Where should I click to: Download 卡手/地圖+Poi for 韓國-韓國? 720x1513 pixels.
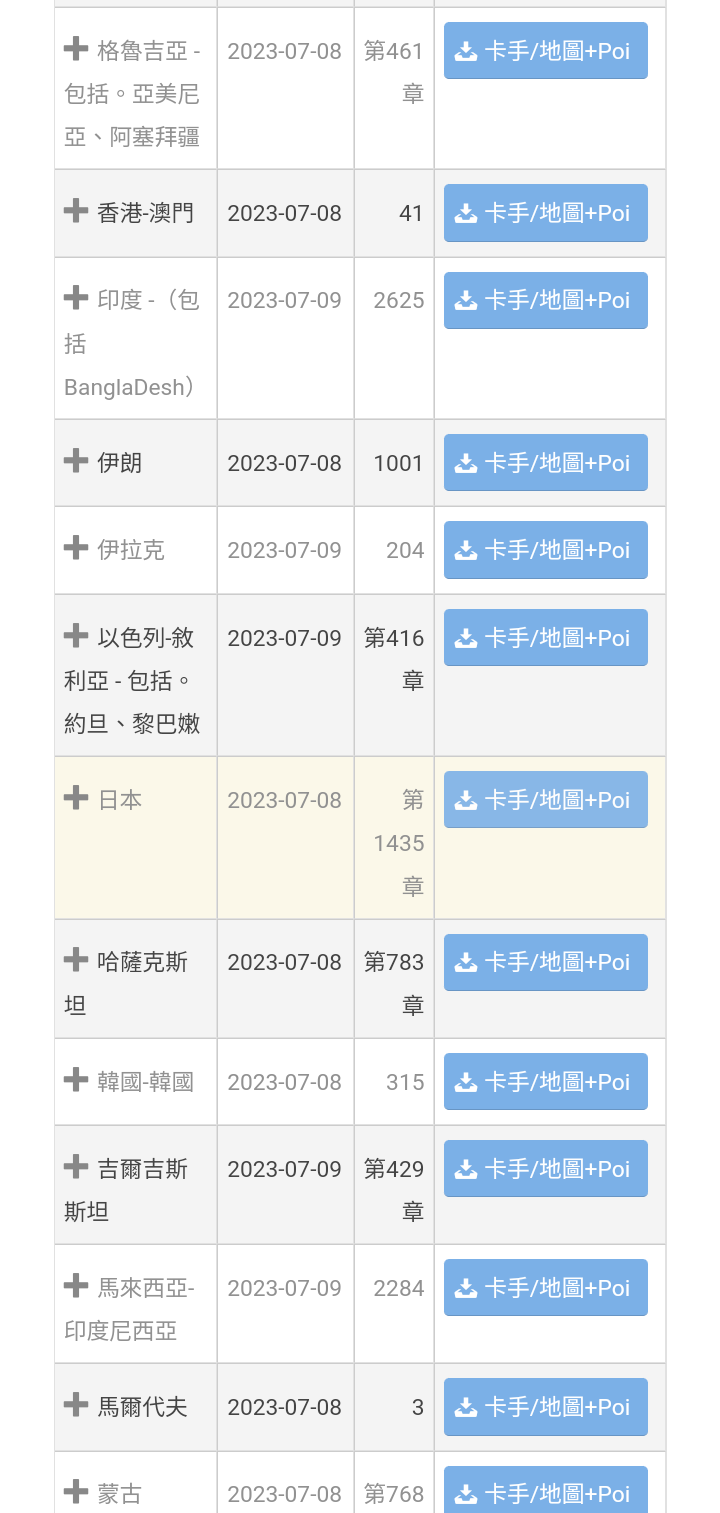(545, 1081)
